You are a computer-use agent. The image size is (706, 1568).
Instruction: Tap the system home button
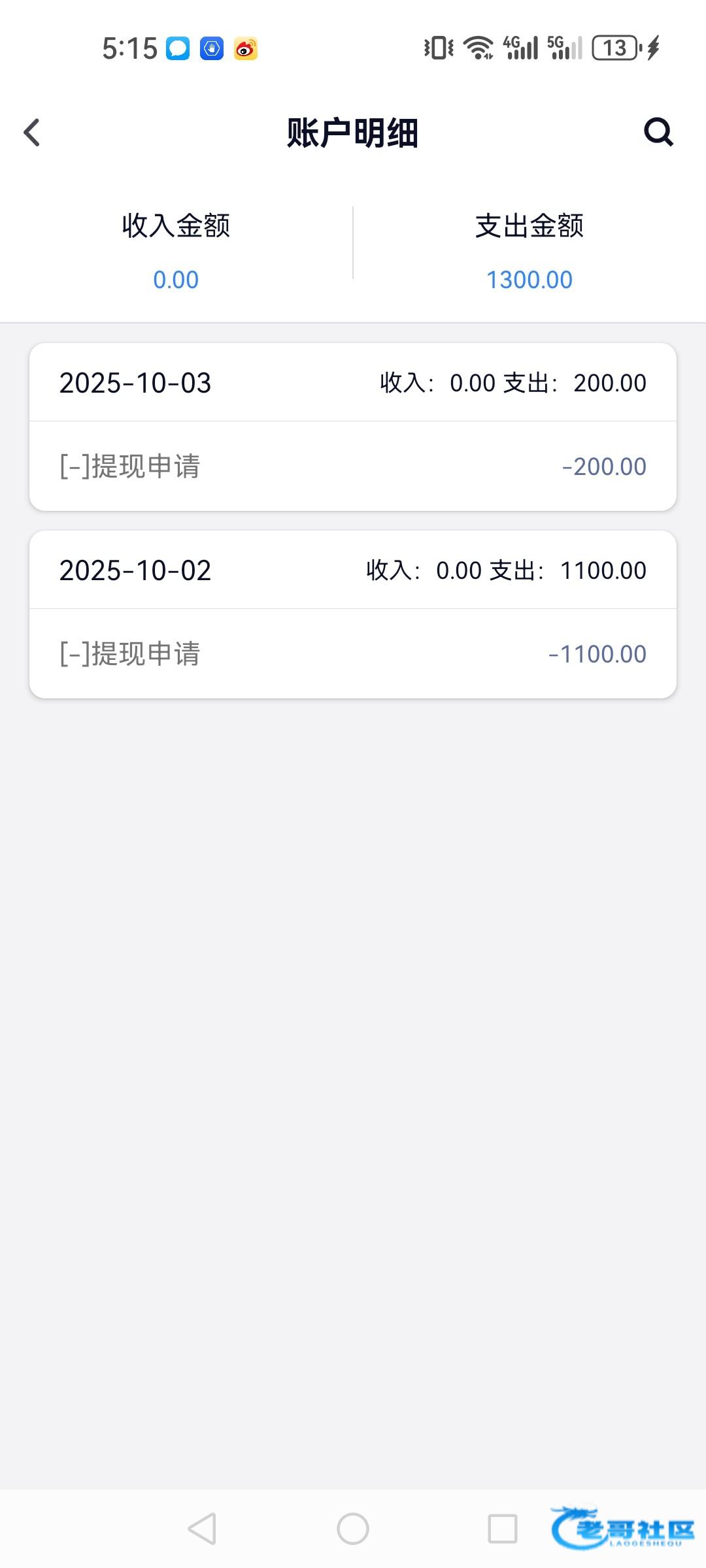(353, 1529)
